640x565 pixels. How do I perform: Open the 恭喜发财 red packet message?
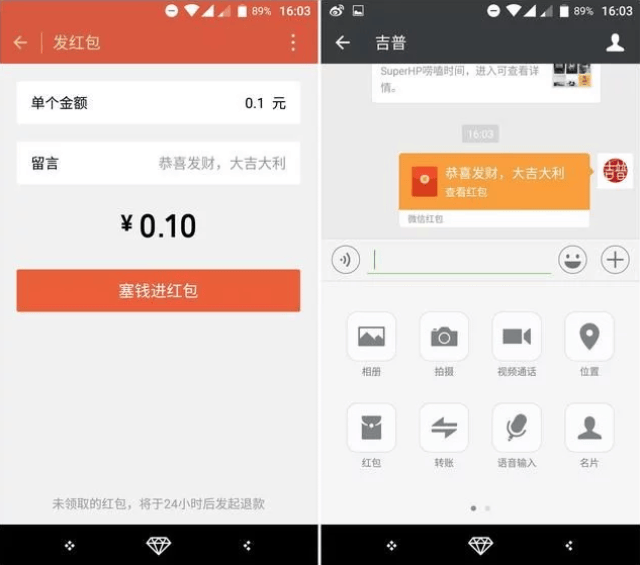[494, 182]
